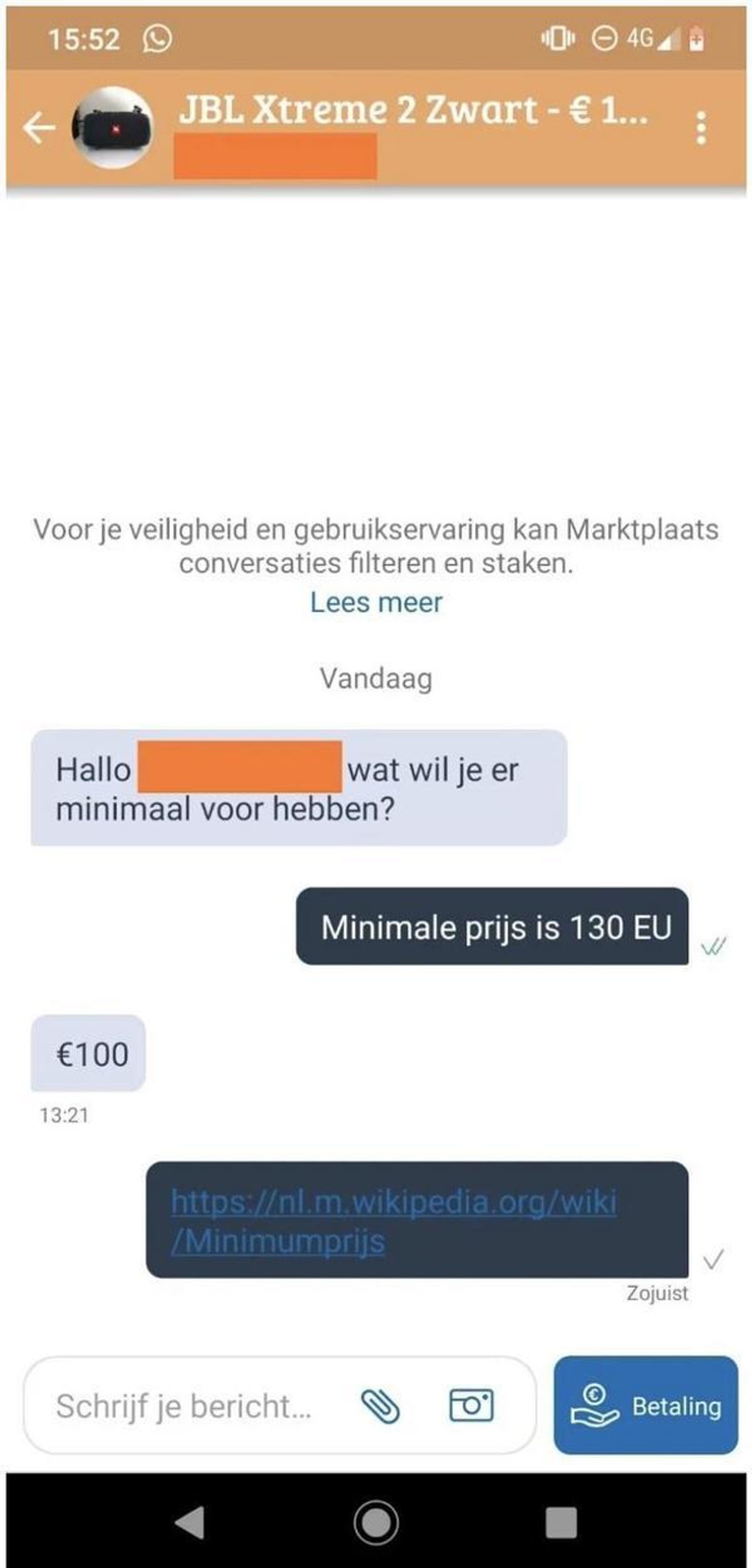Go back using the header arrow

click(x=39, y=128)
